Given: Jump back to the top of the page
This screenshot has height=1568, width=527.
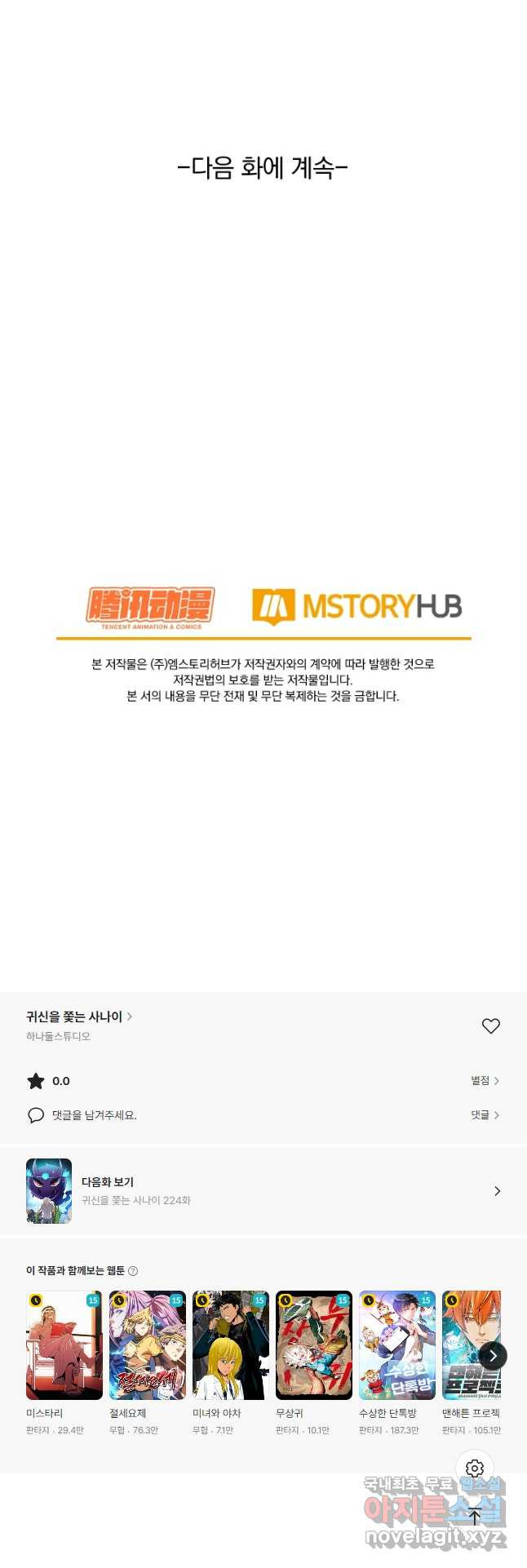Looking at the screenshot, I should pyautogui.click(x=475, y=1517).
